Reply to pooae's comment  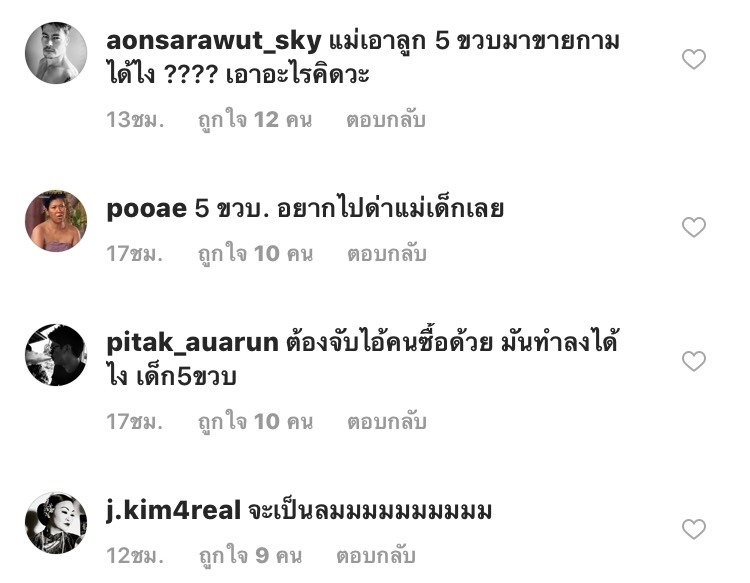point(386,254)
